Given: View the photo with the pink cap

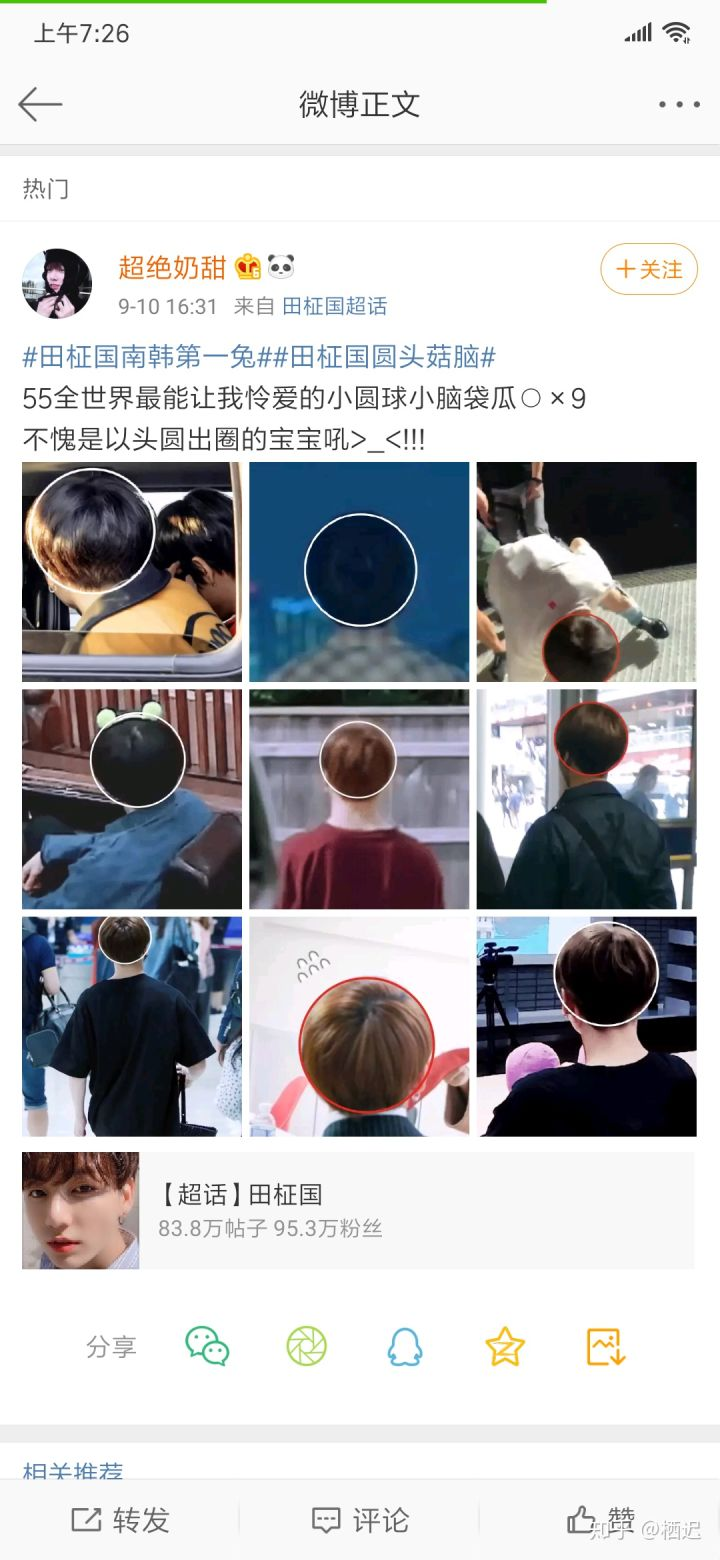Looking at the screenshot, I should tap(586, 1026).
